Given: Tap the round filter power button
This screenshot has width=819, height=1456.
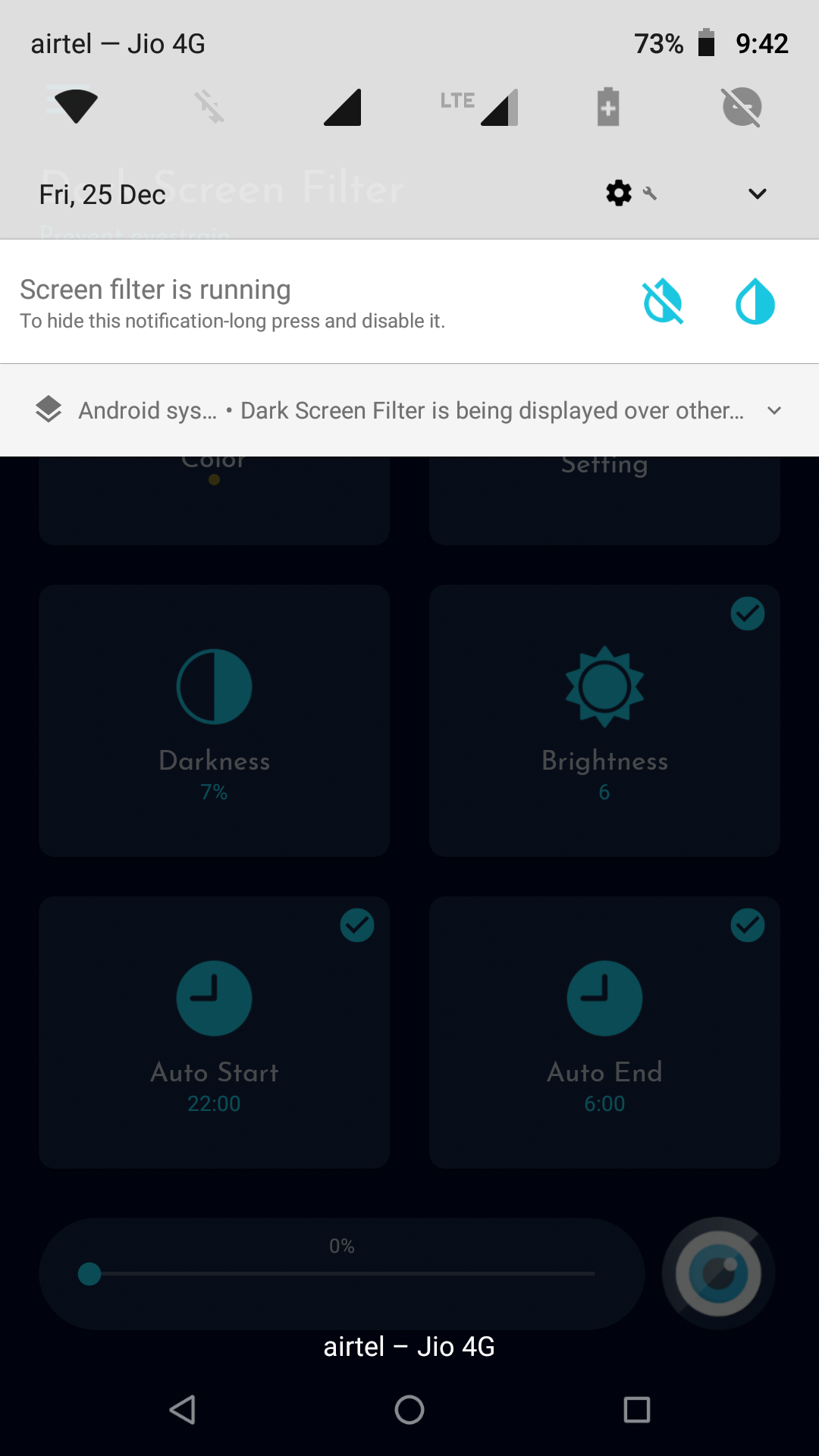Looking at the screenshot, I should [x=717, y=1274].
